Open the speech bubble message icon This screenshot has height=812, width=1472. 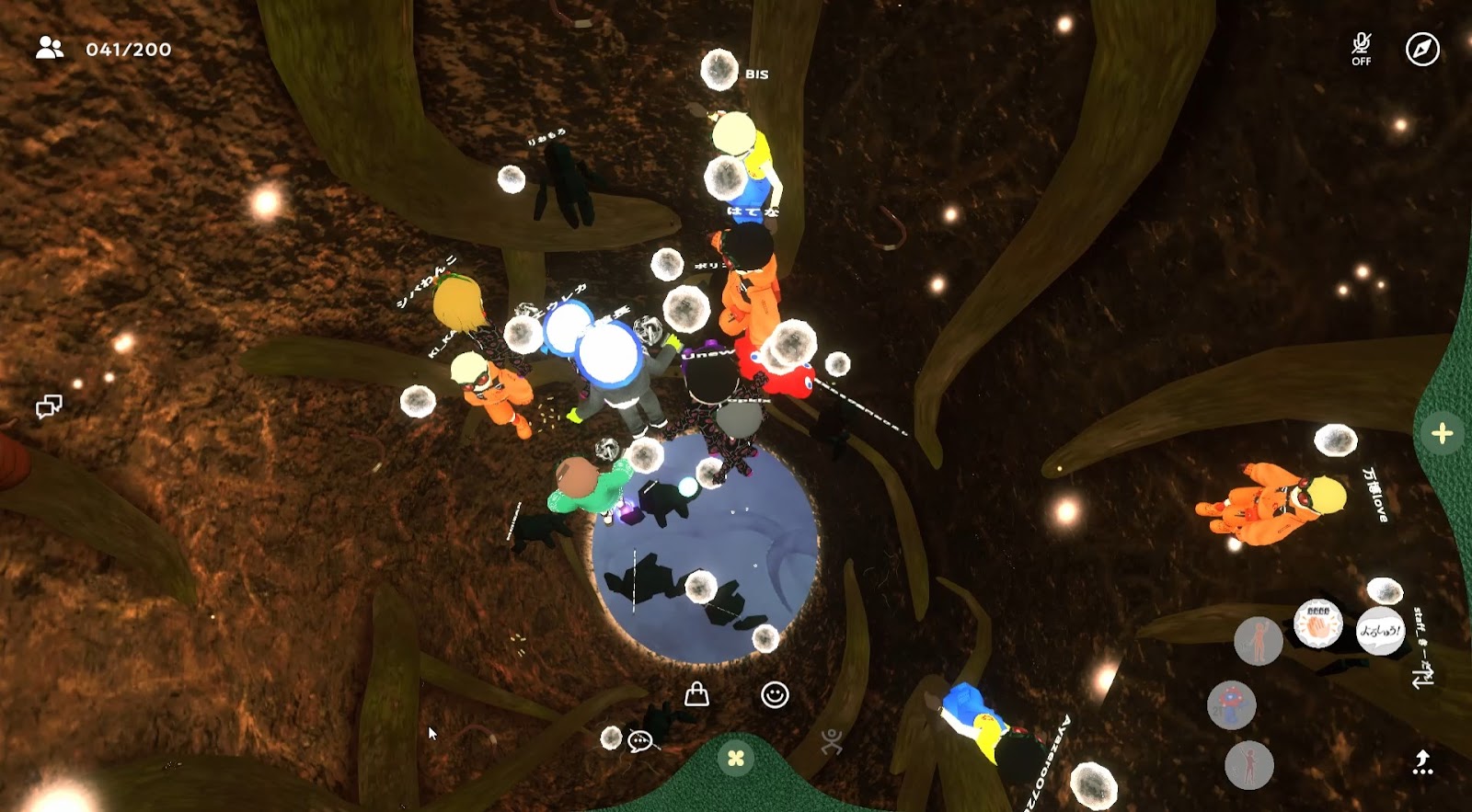tap(639, 740)
